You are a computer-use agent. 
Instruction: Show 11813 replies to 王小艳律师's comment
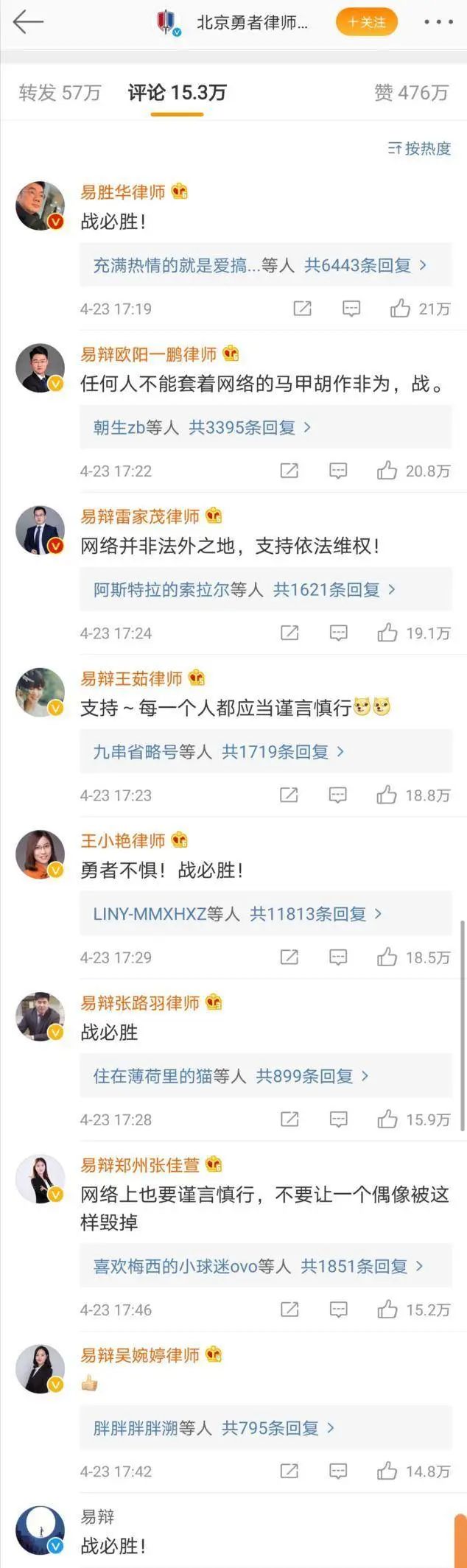(x=237, y=914)
